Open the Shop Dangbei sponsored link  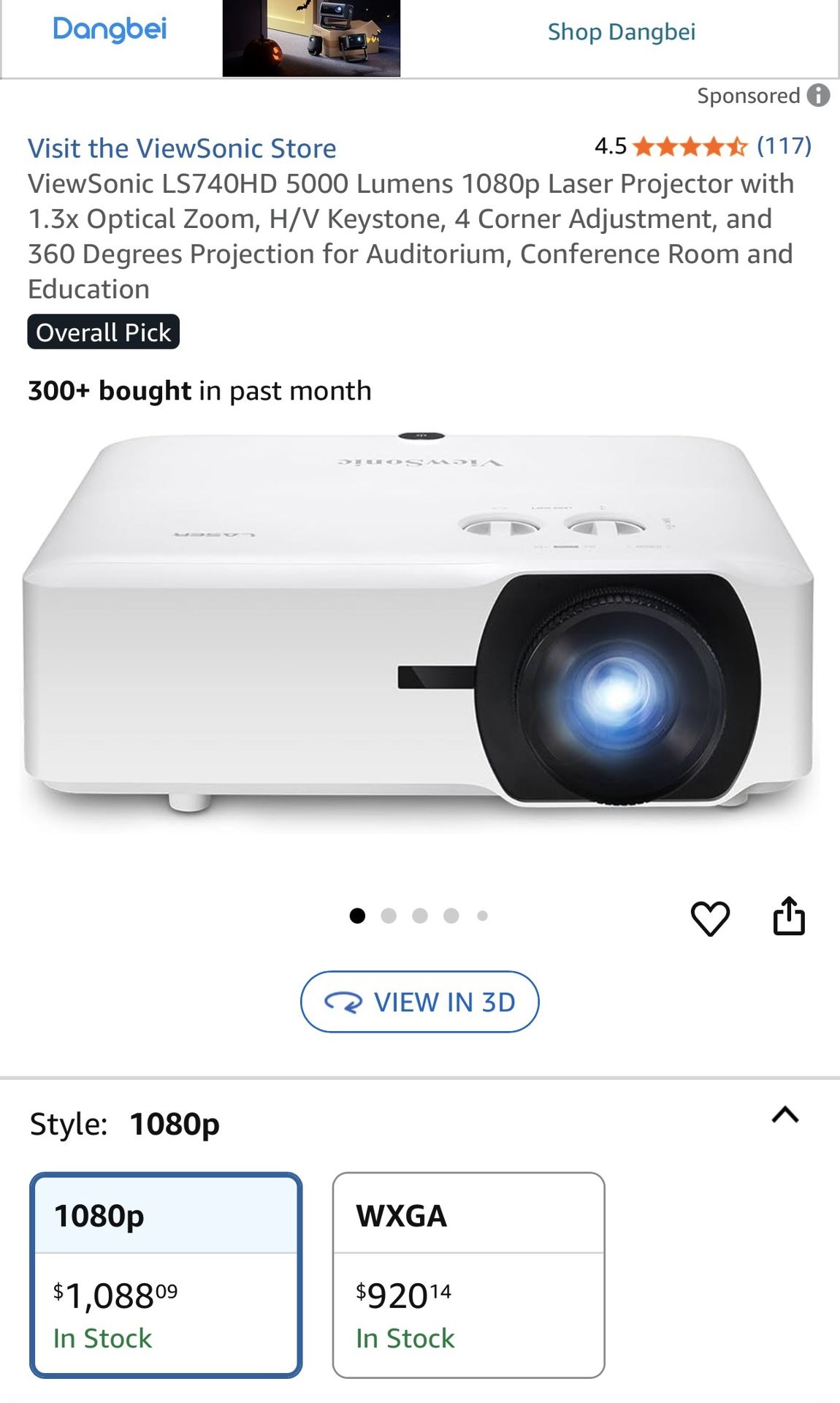(x=621, y=32)
